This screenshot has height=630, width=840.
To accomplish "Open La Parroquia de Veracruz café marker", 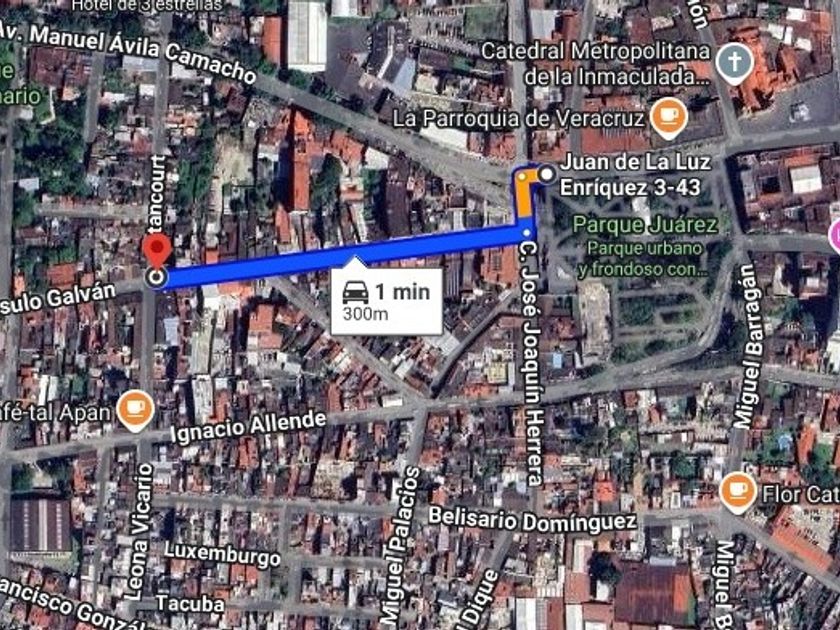I will pyautogui.click(x=667, y=118).
